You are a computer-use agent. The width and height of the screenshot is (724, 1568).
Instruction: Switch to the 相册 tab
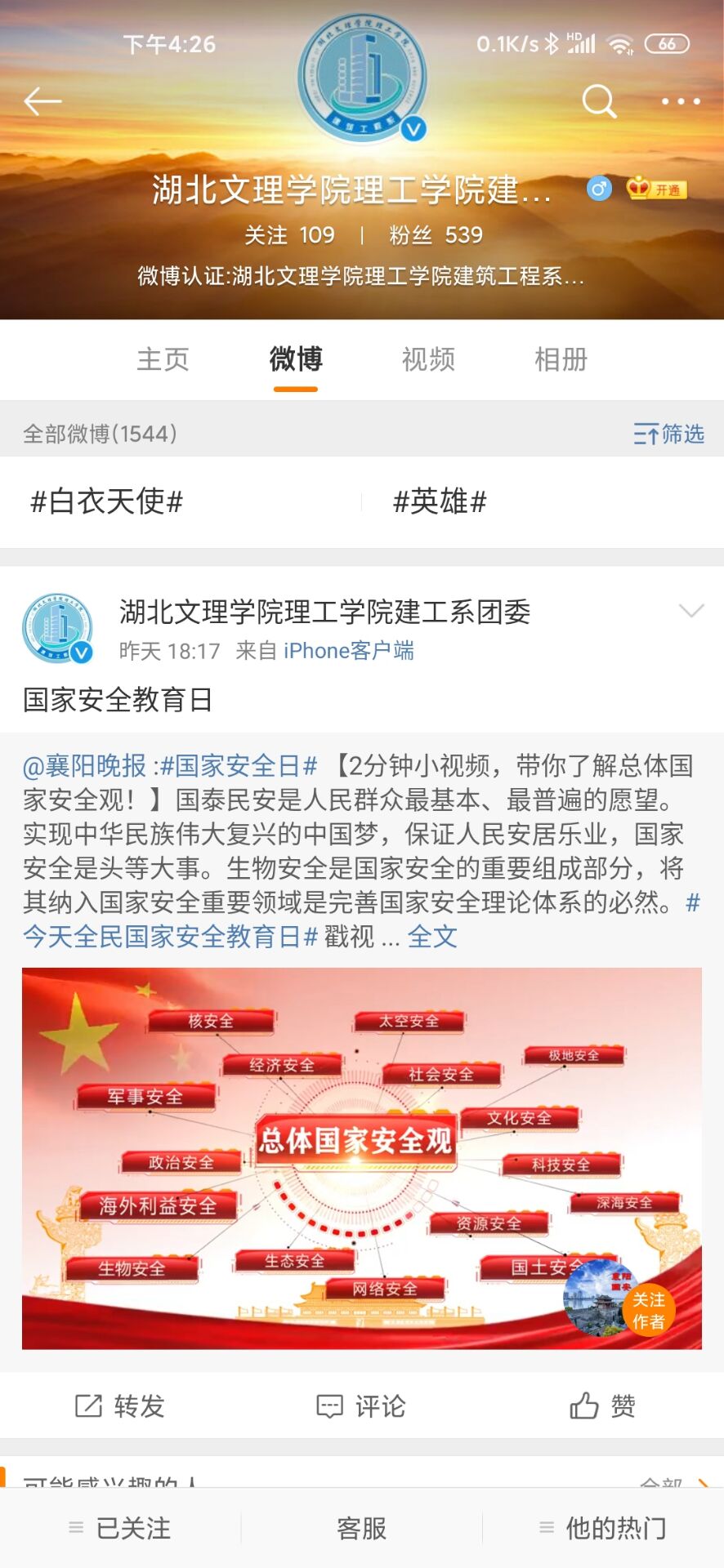[x=561, y=359]
